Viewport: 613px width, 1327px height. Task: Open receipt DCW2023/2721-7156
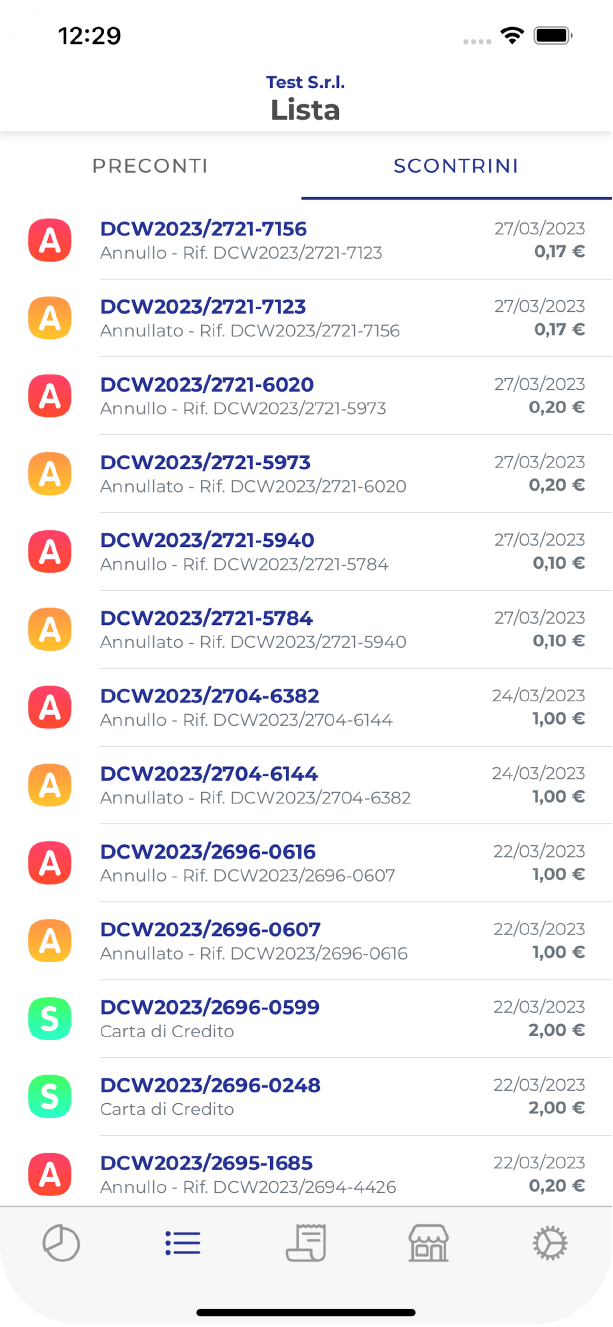pyautogui.click(x=306, y=240)
